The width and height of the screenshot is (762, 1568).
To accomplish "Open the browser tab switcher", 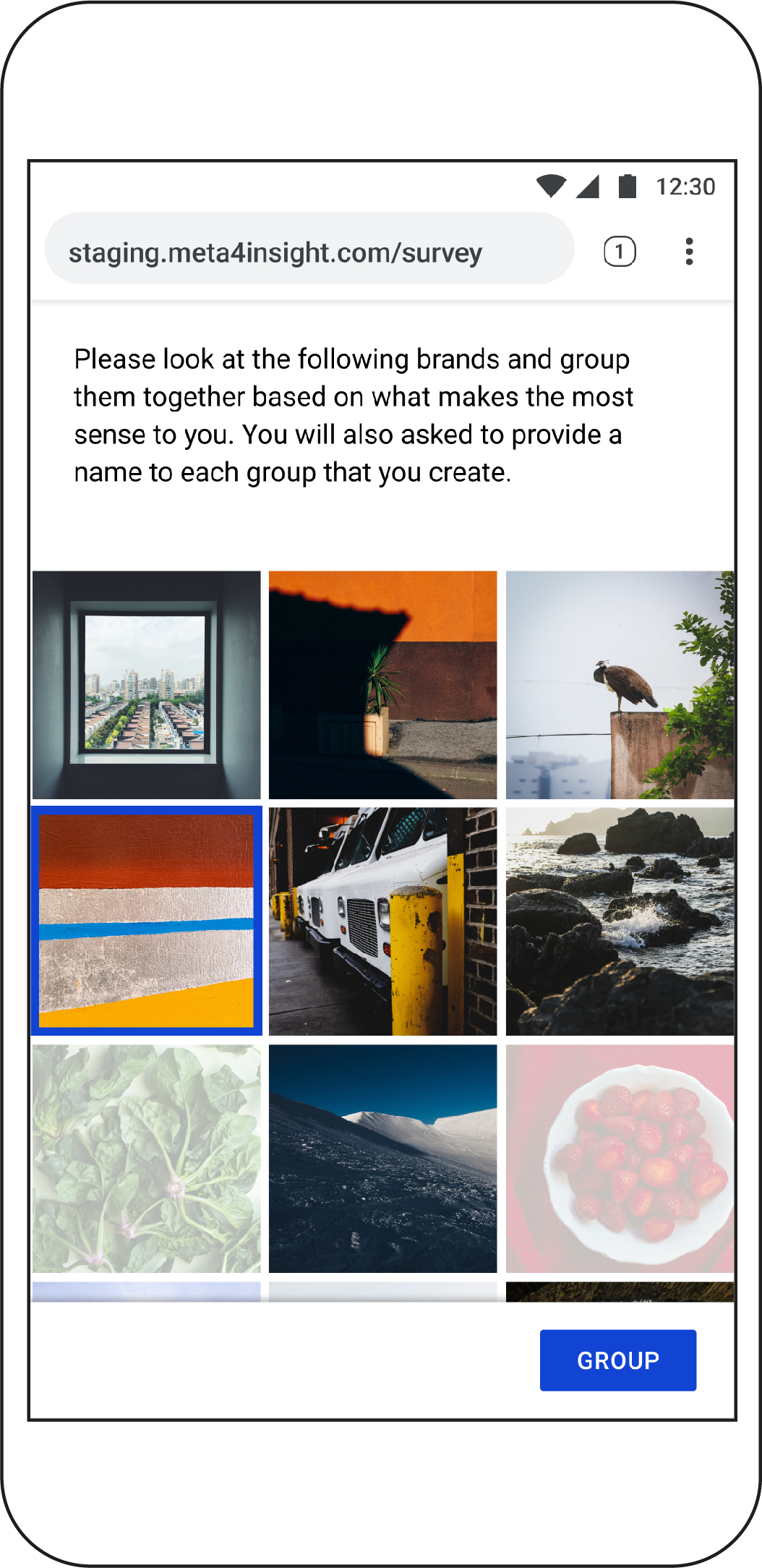I will [x=619, y=252].
